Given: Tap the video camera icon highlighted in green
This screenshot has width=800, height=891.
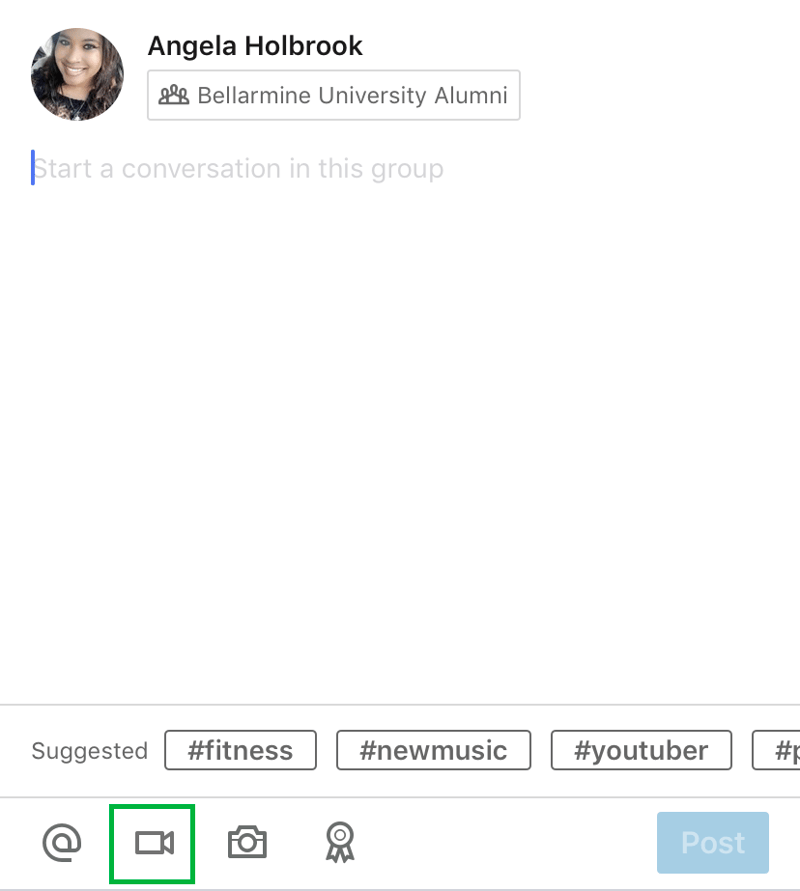Looking at the screenshot, I should [x=152, y=843].
